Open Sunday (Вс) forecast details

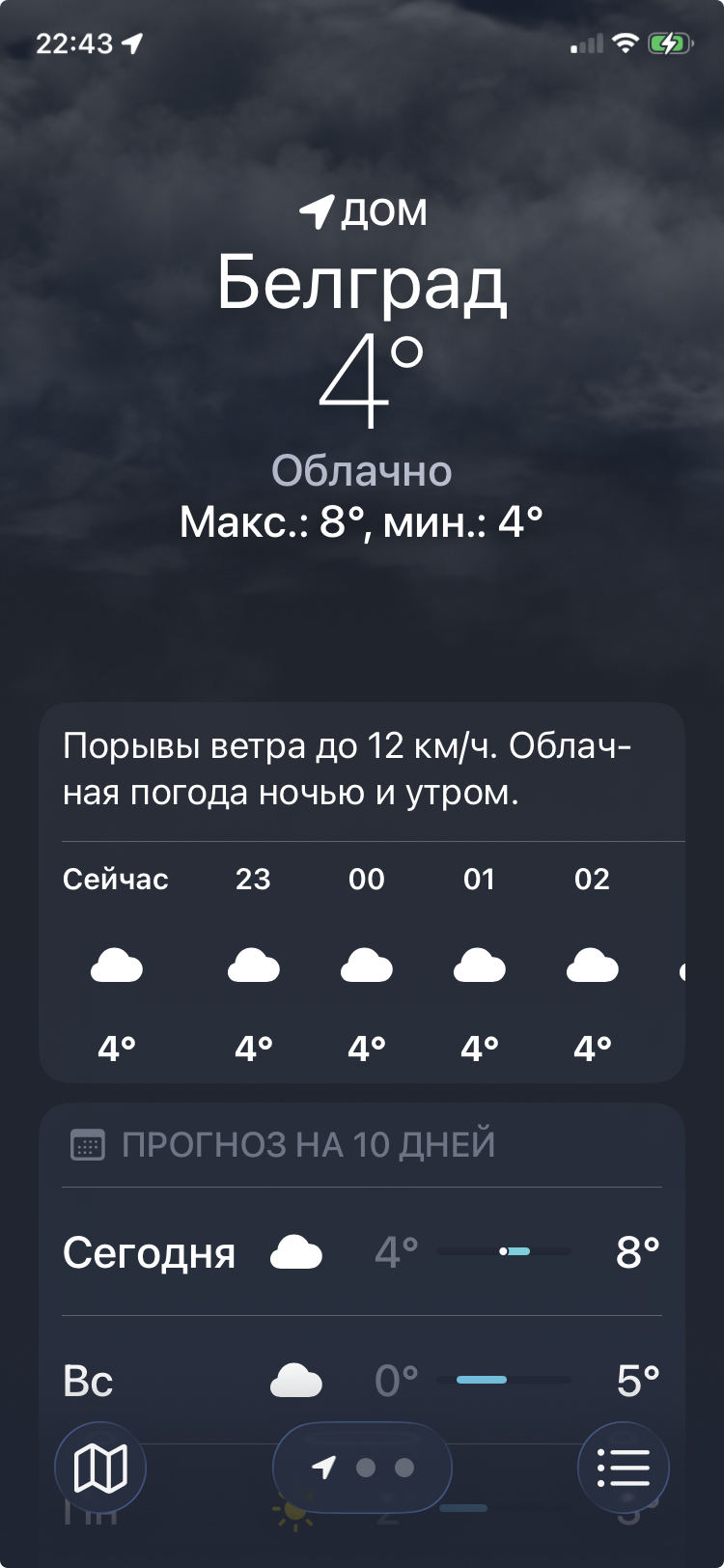point(361,1381)
